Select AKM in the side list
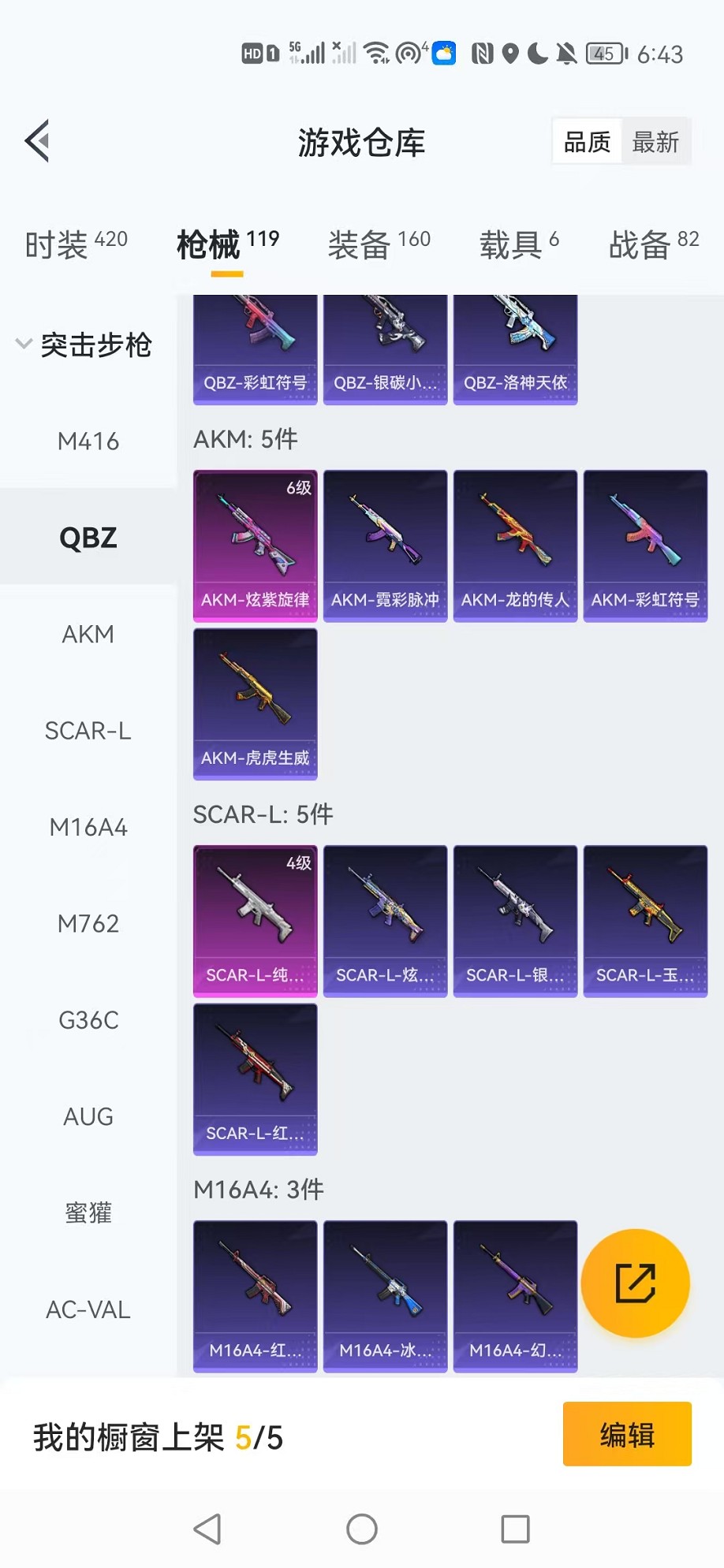724x1568 pixels. (88, 635)
